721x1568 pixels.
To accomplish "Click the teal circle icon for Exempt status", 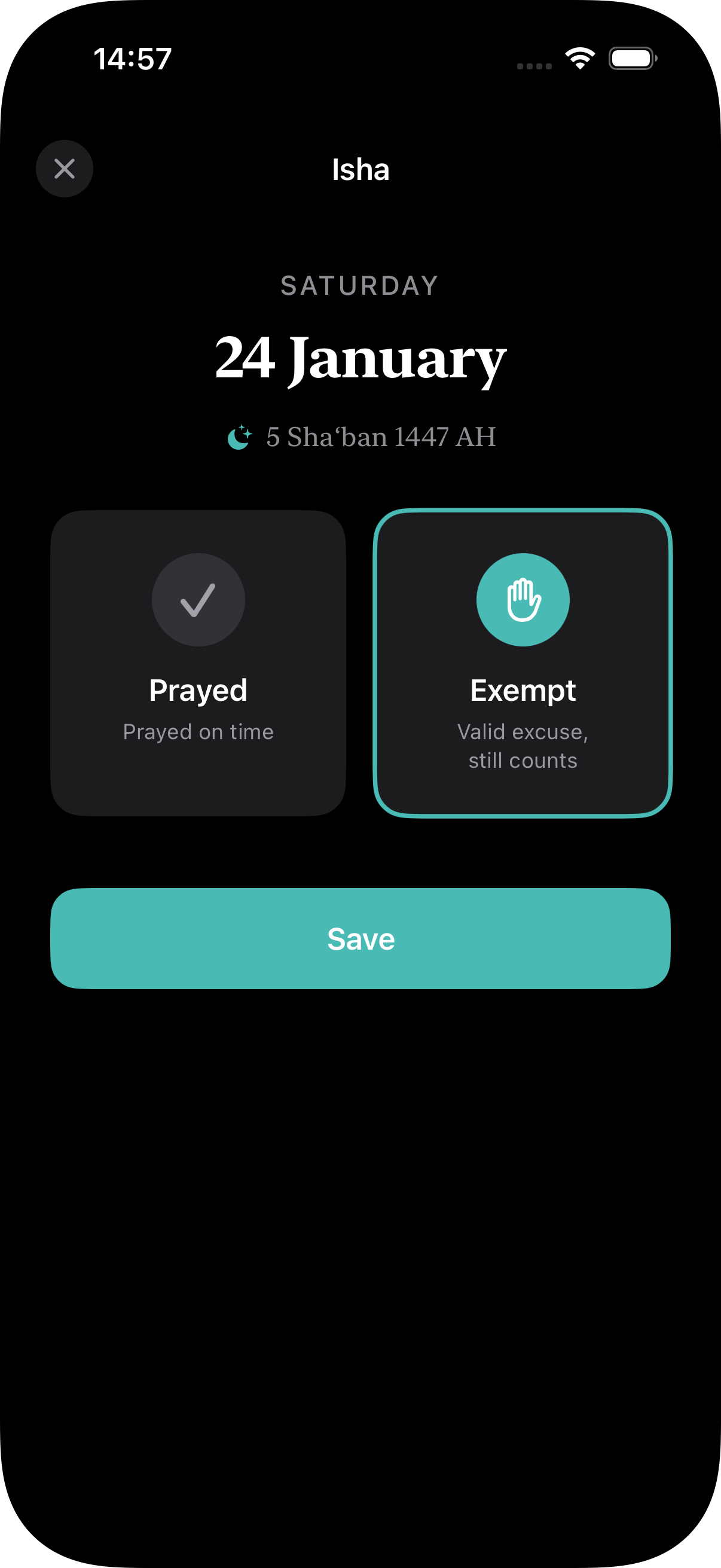I will (523, 600).
